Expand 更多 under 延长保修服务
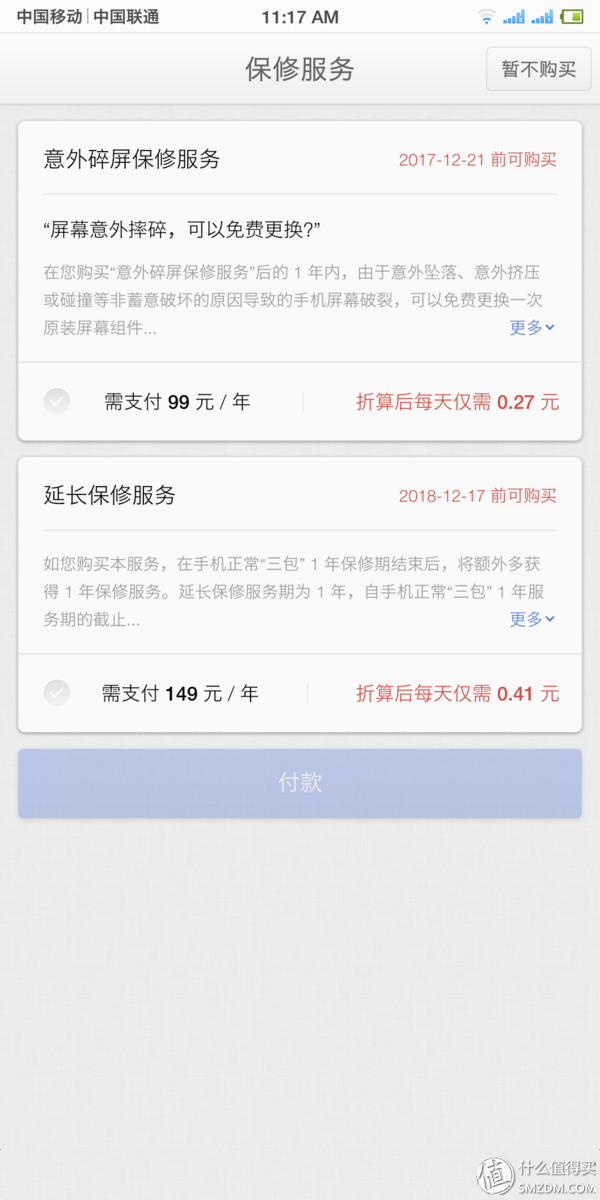 [532, 619]
